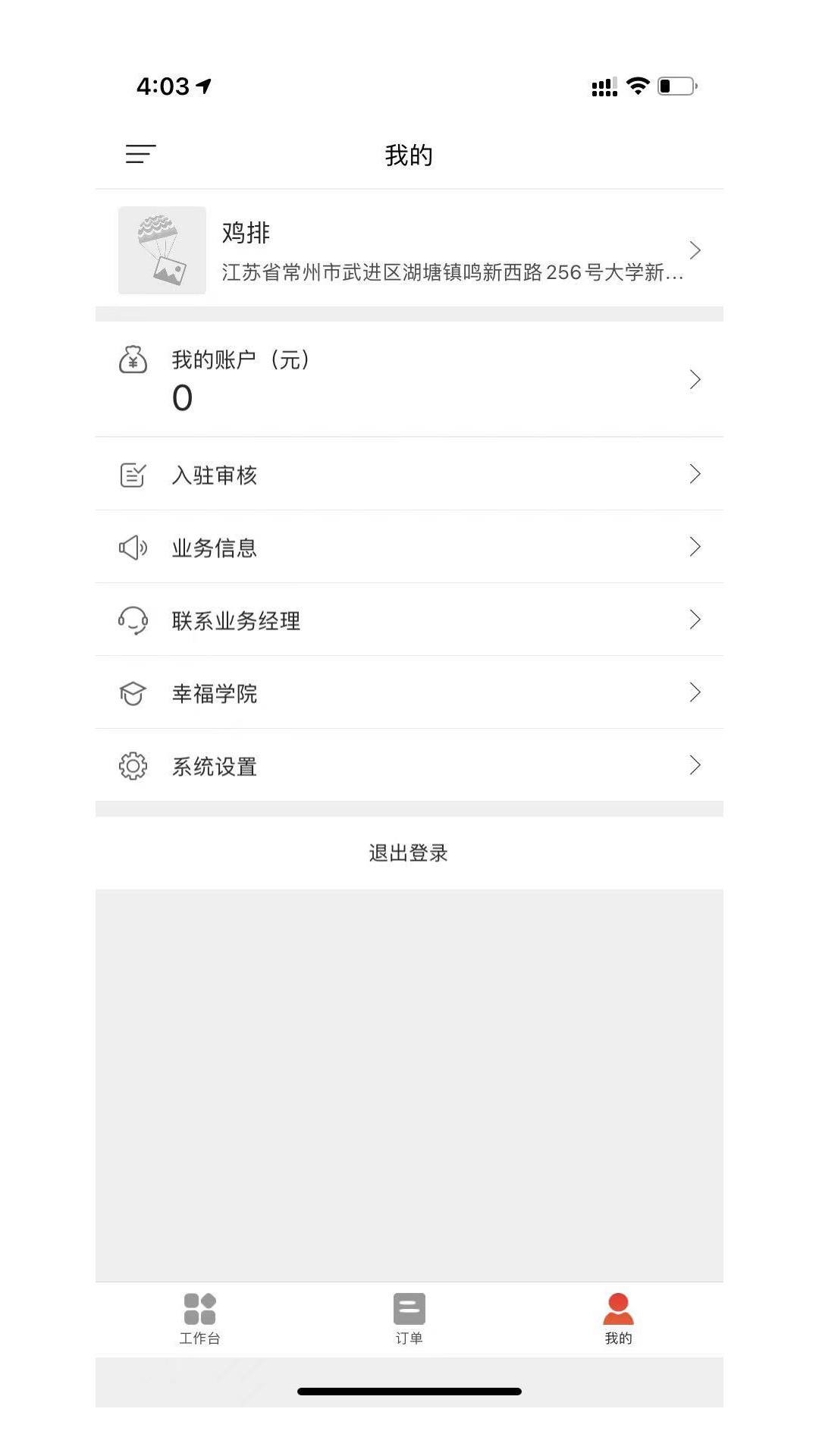Tap 退出登录 to log out
The image size is (819, 1456).
click(x=409, y=853)
